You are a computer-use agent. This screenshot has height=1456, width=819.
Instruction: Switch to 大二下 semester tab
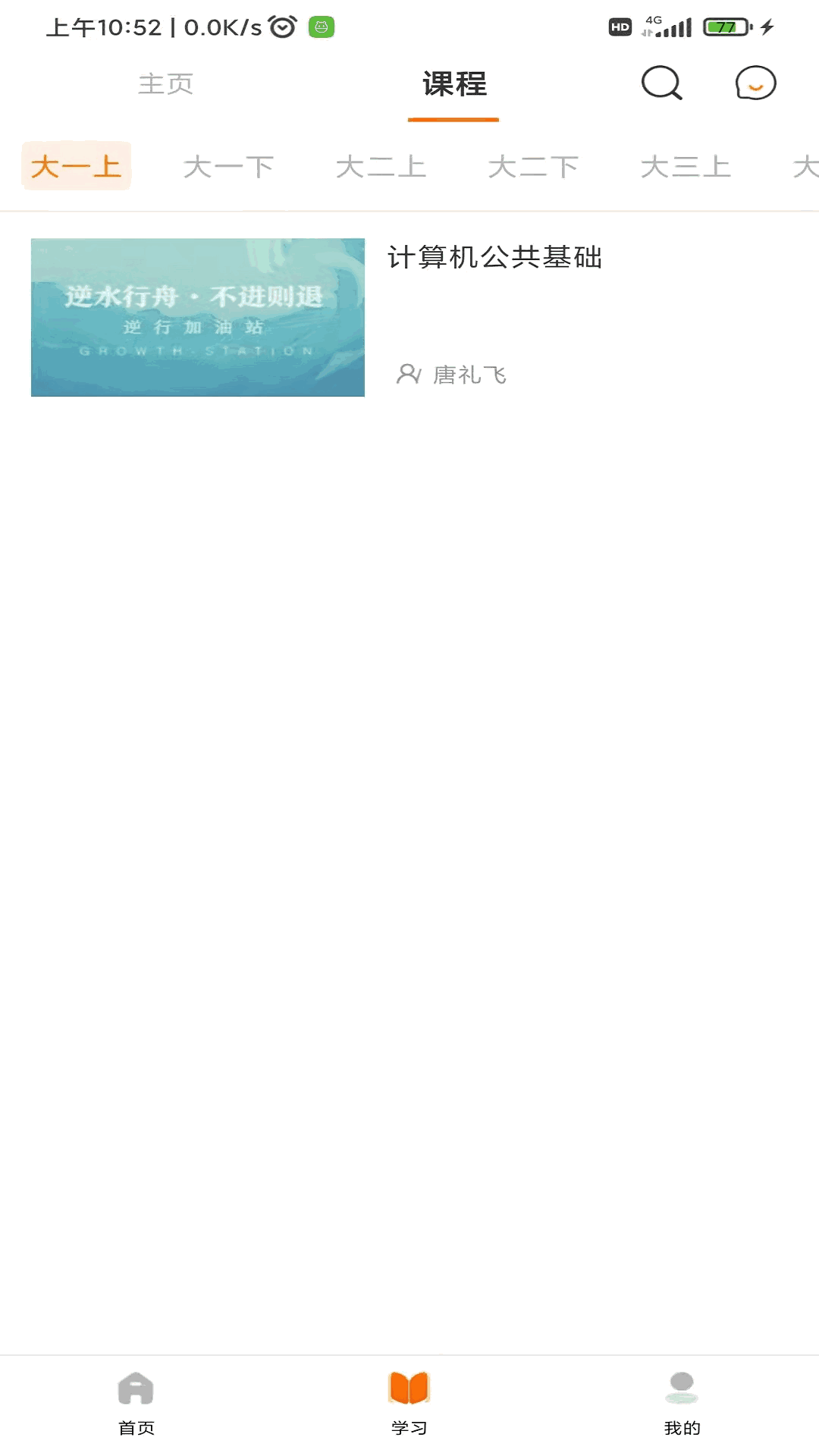point(533,166)
